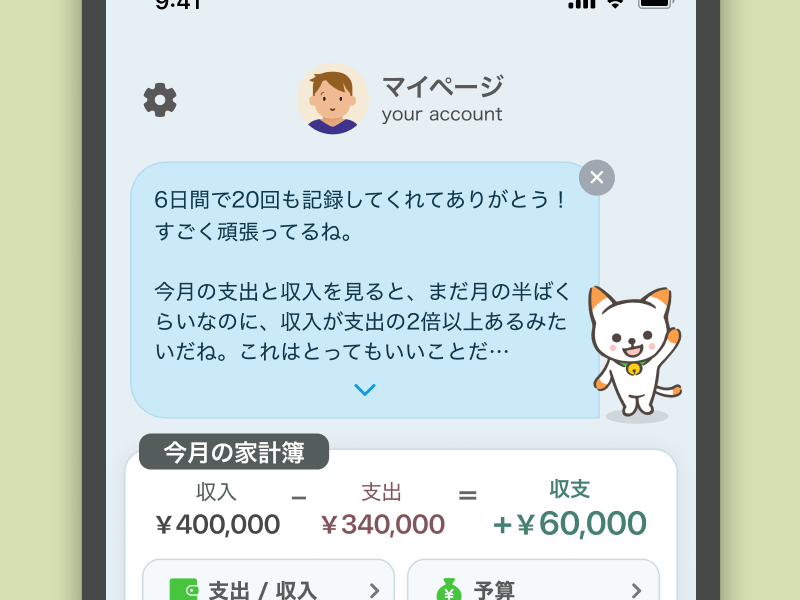Open マイページ account profile
This screenshot has height=600, width=800.
400,99
